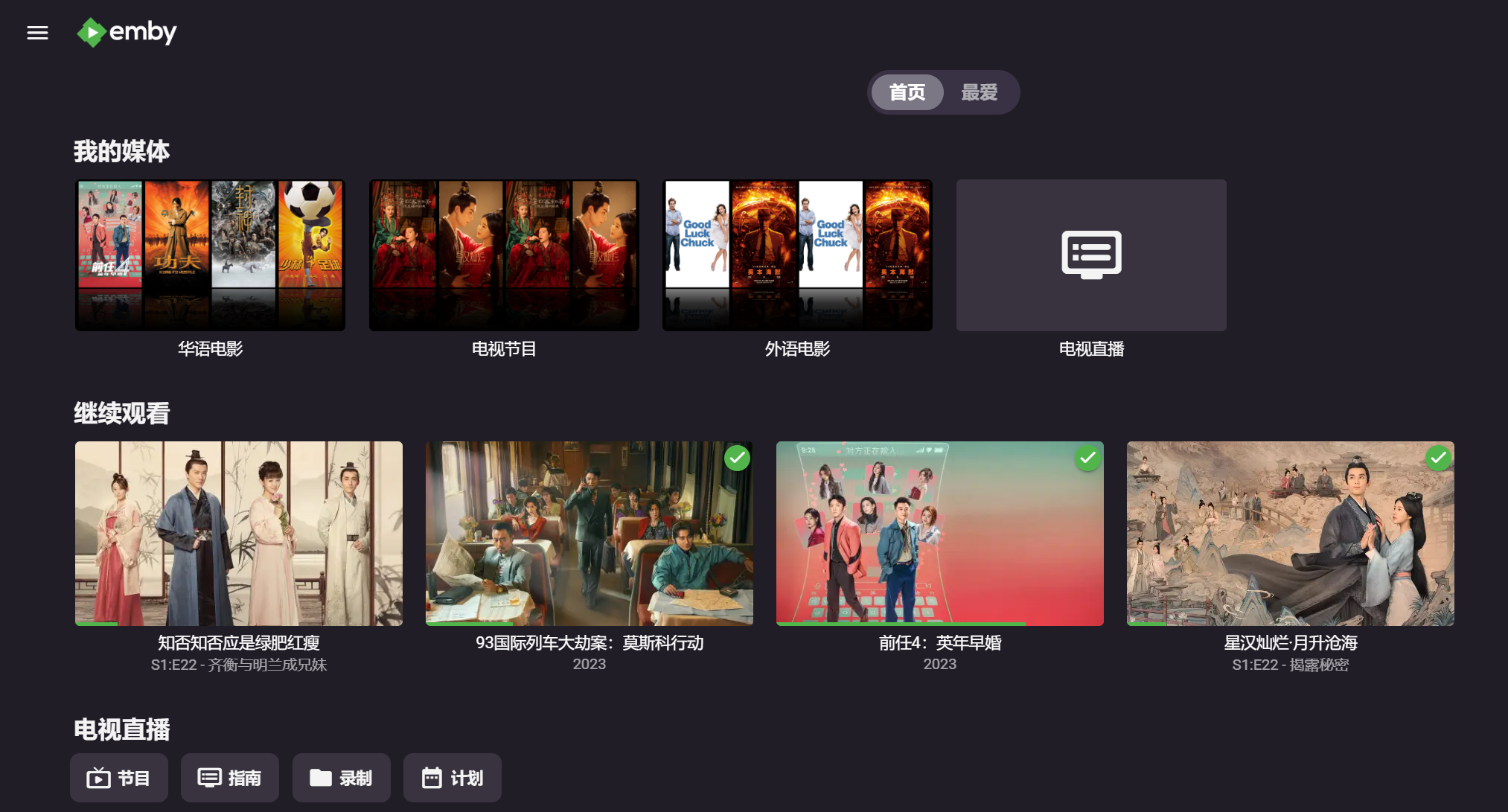Image resolution: width=1508 pixels, height=812 pixels.
Task: Open the 指南 TV guide
Action: point(230,778)
